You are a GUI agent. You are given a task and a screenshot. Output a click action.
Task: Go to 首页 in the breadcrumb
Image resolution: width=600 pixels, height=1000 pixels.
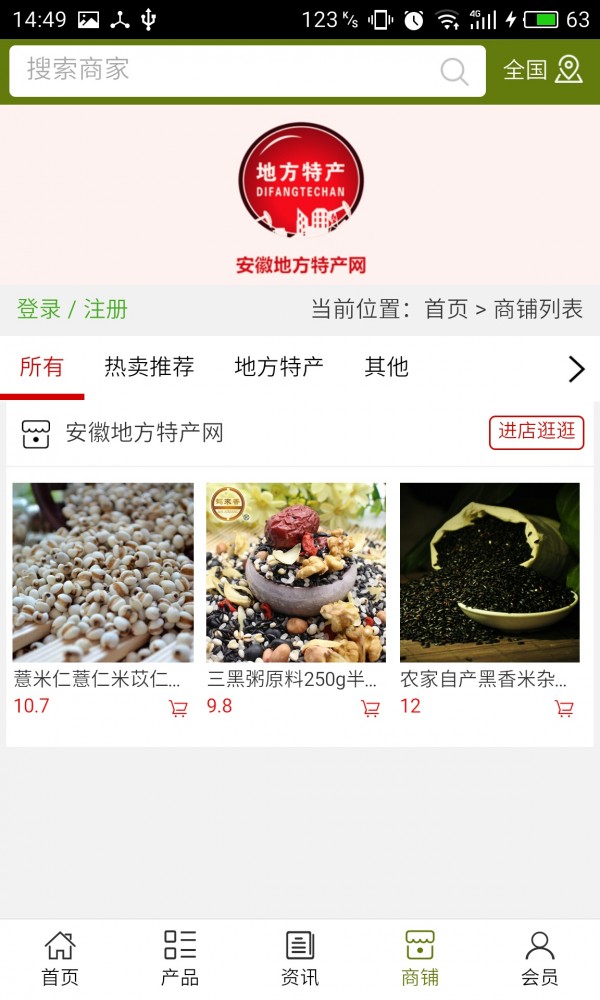[446, 309]
